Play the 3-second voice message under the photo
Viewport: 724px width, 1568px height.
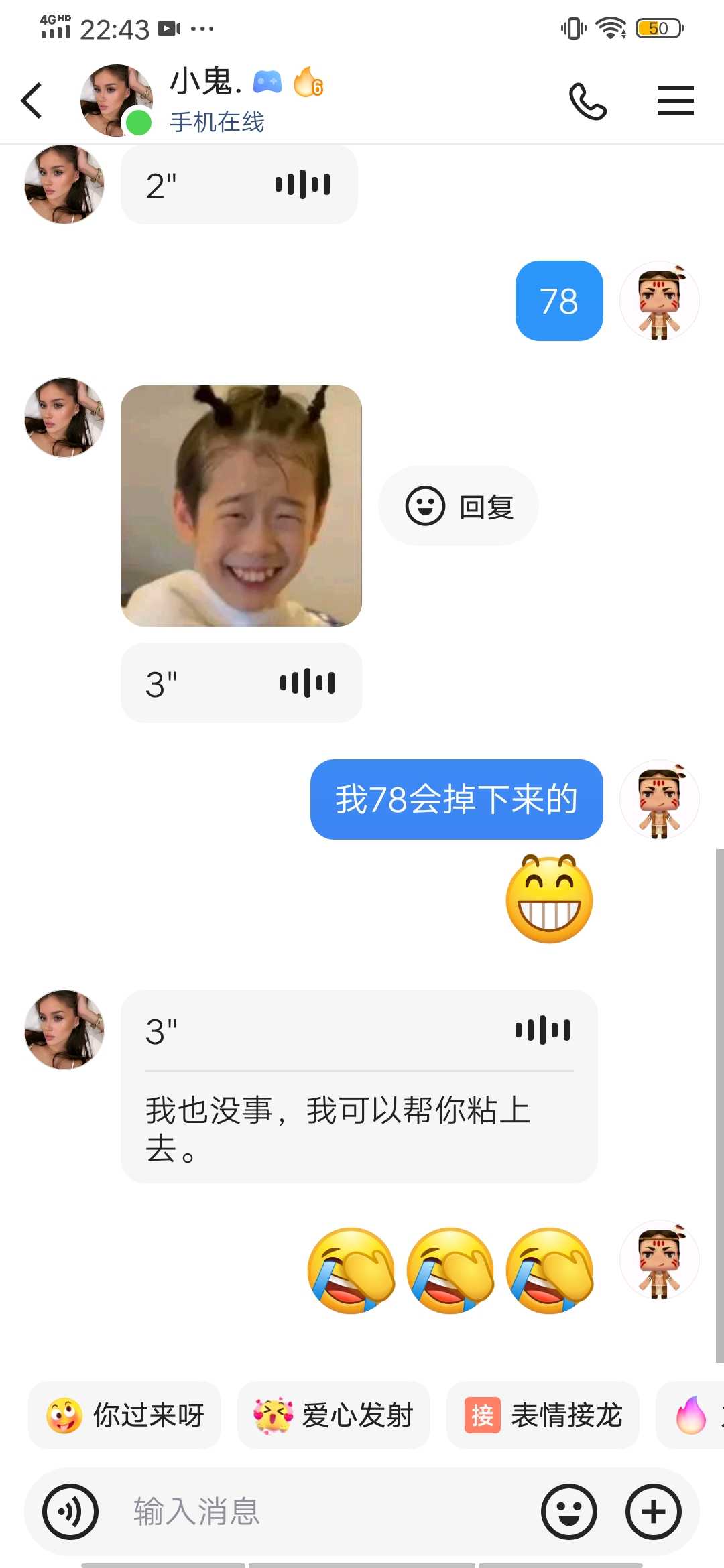click(x=241, y=683)
